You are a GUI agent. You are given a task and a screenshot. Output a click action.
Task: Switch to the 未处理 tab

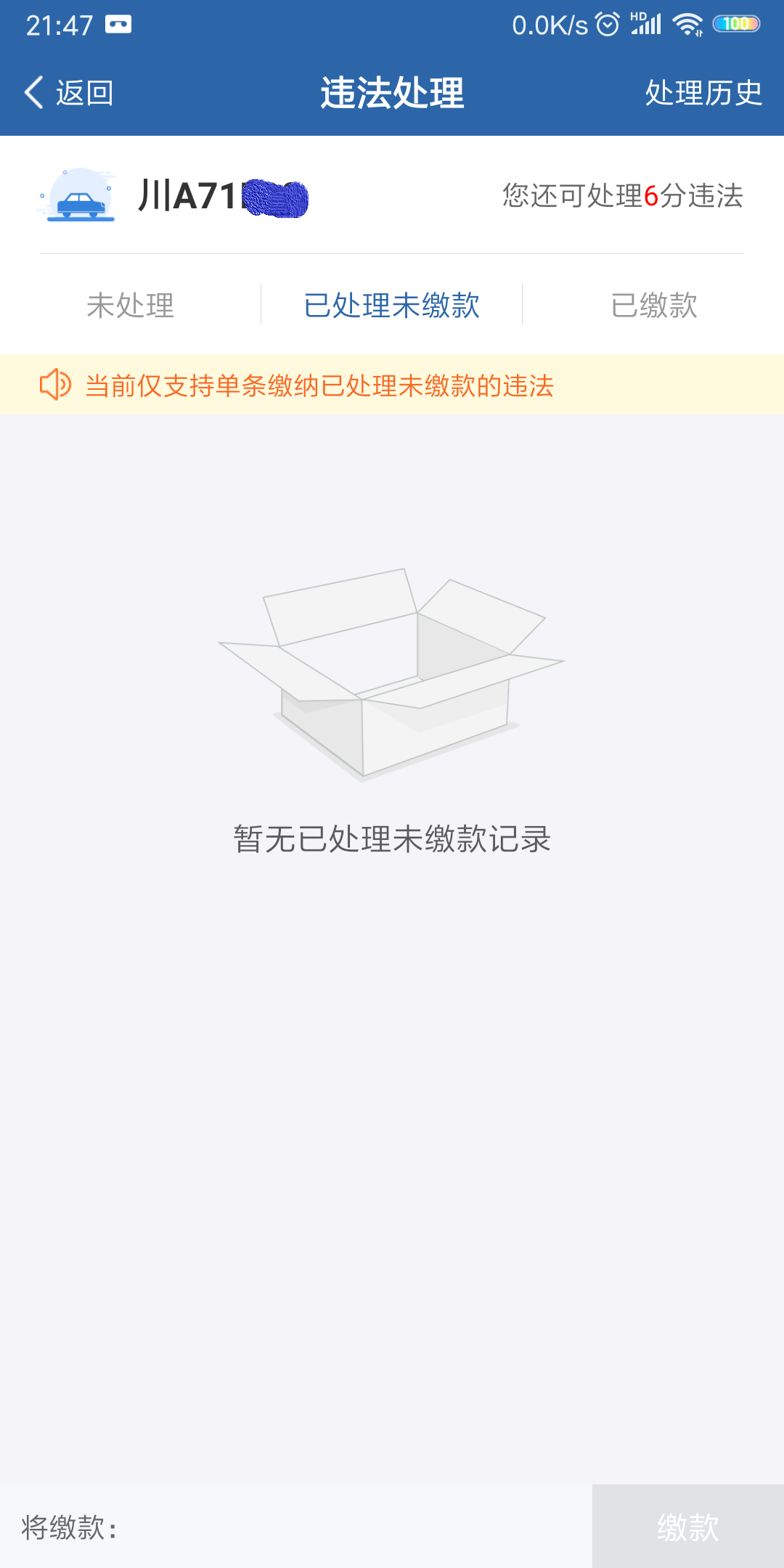click(x=131, y=305)
